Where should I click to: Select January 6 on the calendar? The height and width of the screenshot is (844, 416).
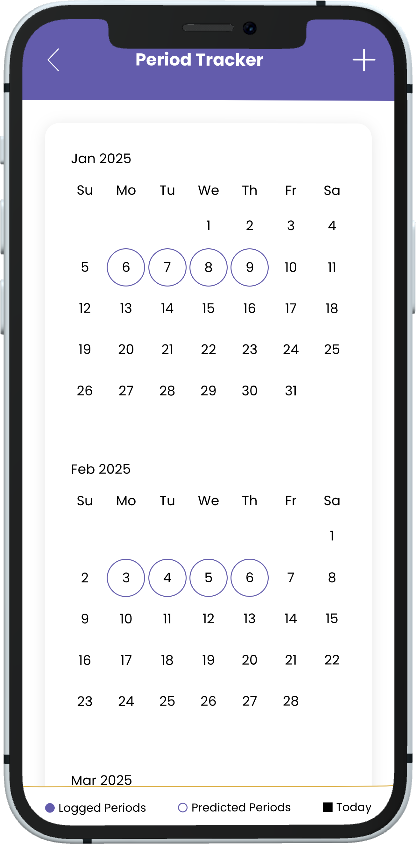coord(126,267)
